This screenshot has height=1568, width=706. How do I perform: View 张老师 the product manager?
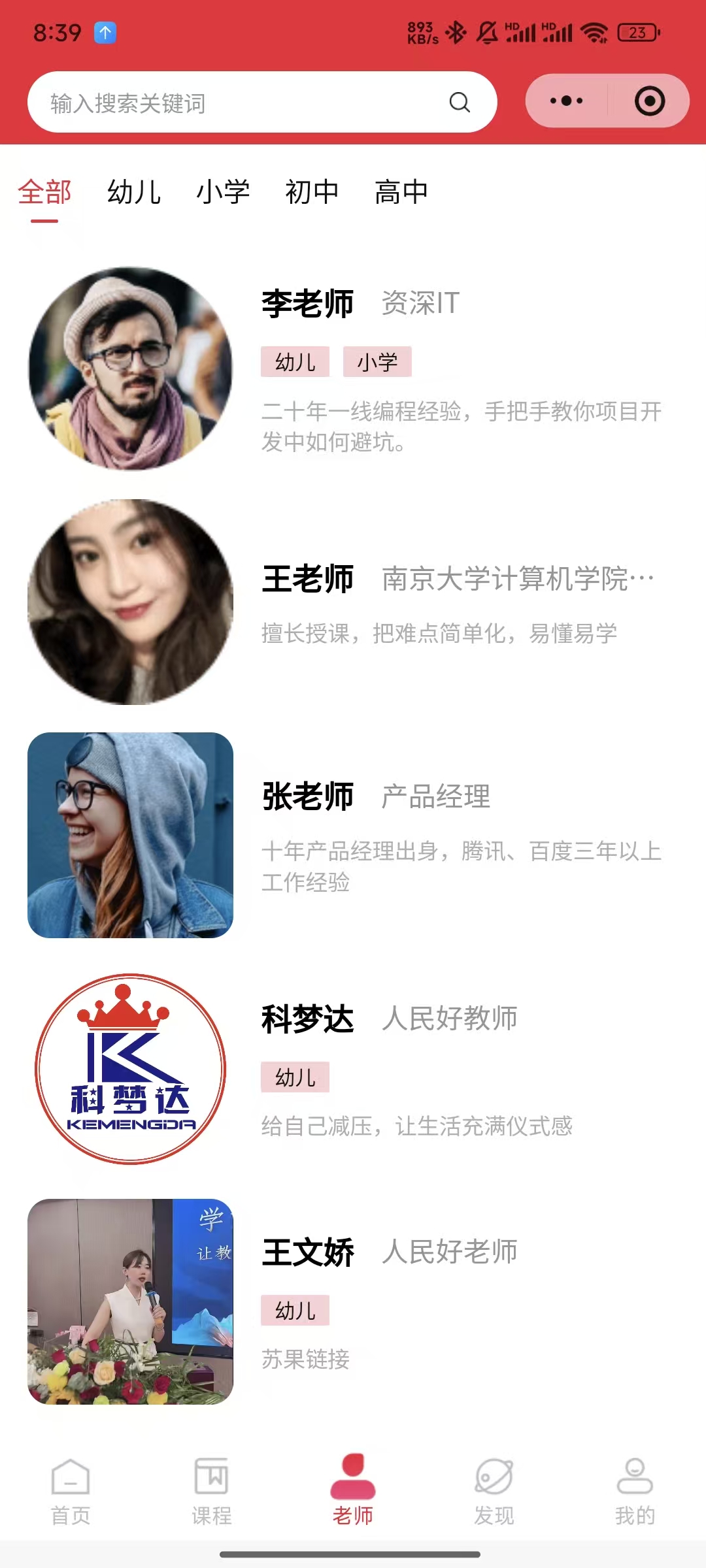tap(307, 797)
